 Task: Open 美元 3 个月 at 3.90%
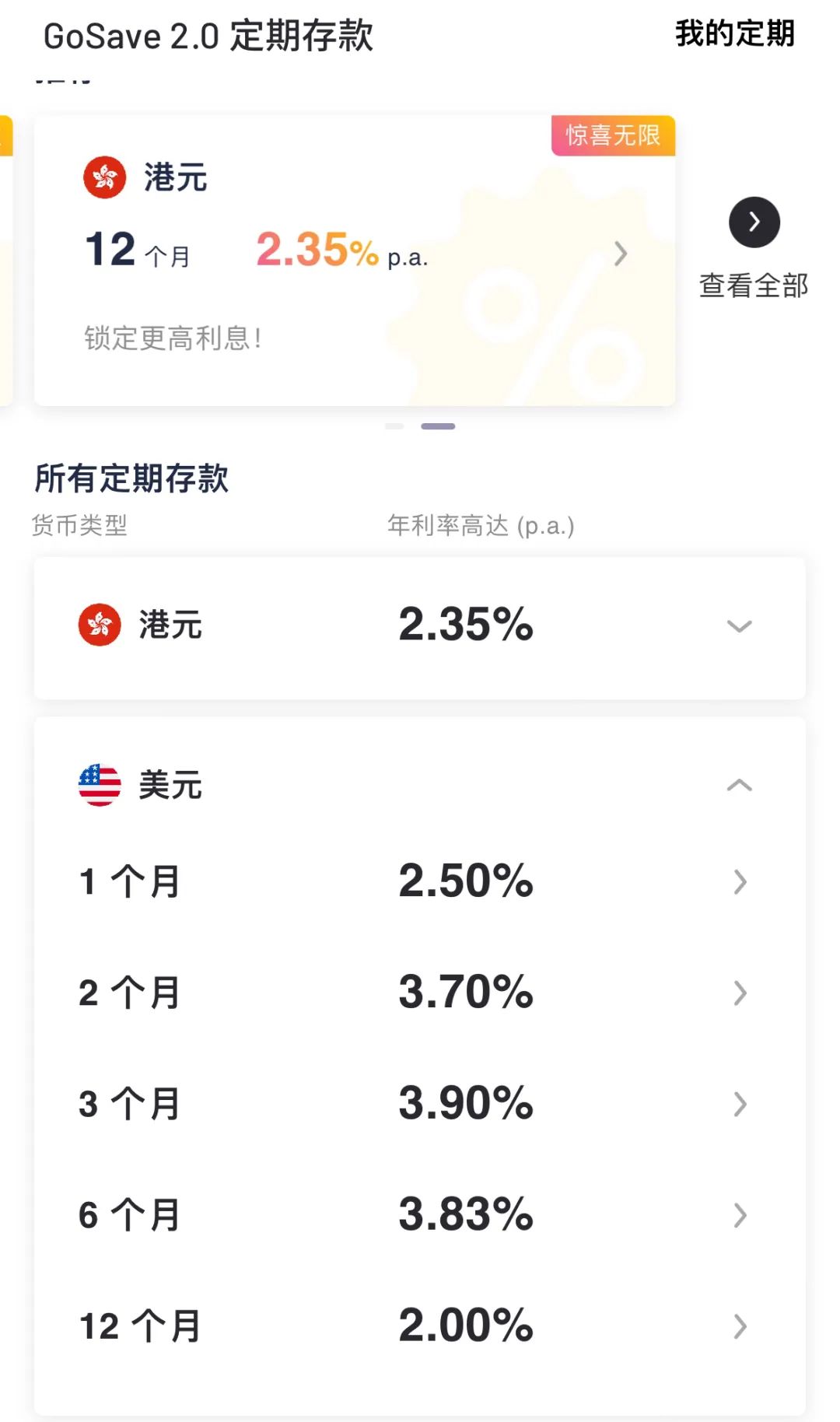pos(420,1104)
